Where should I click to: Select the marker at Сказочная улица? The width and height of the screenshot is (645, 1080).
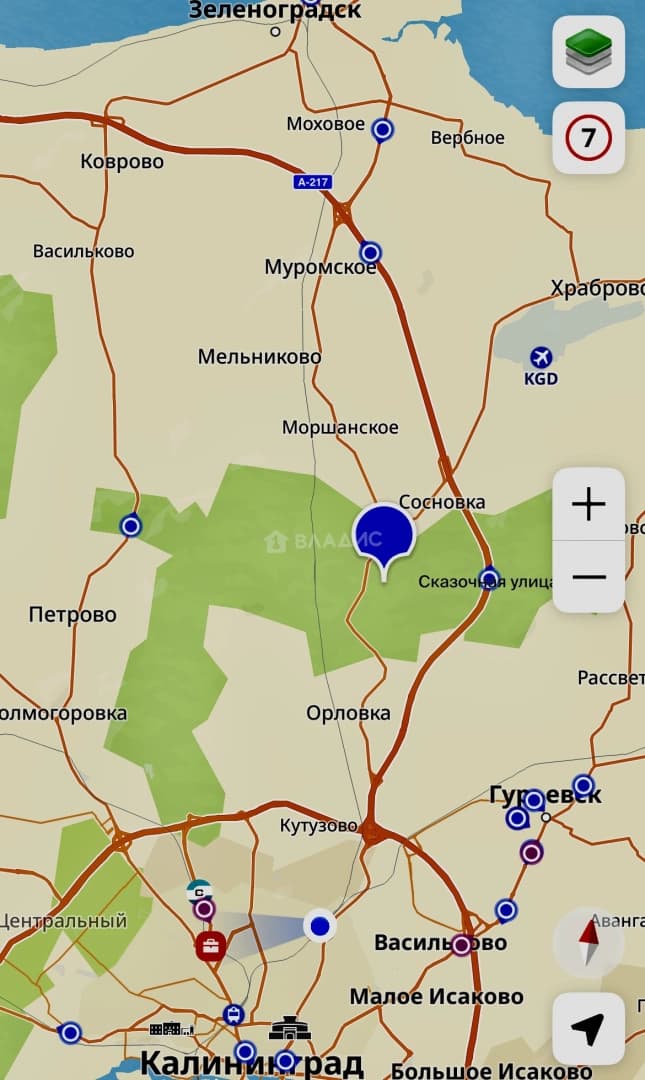click(489, 577)
